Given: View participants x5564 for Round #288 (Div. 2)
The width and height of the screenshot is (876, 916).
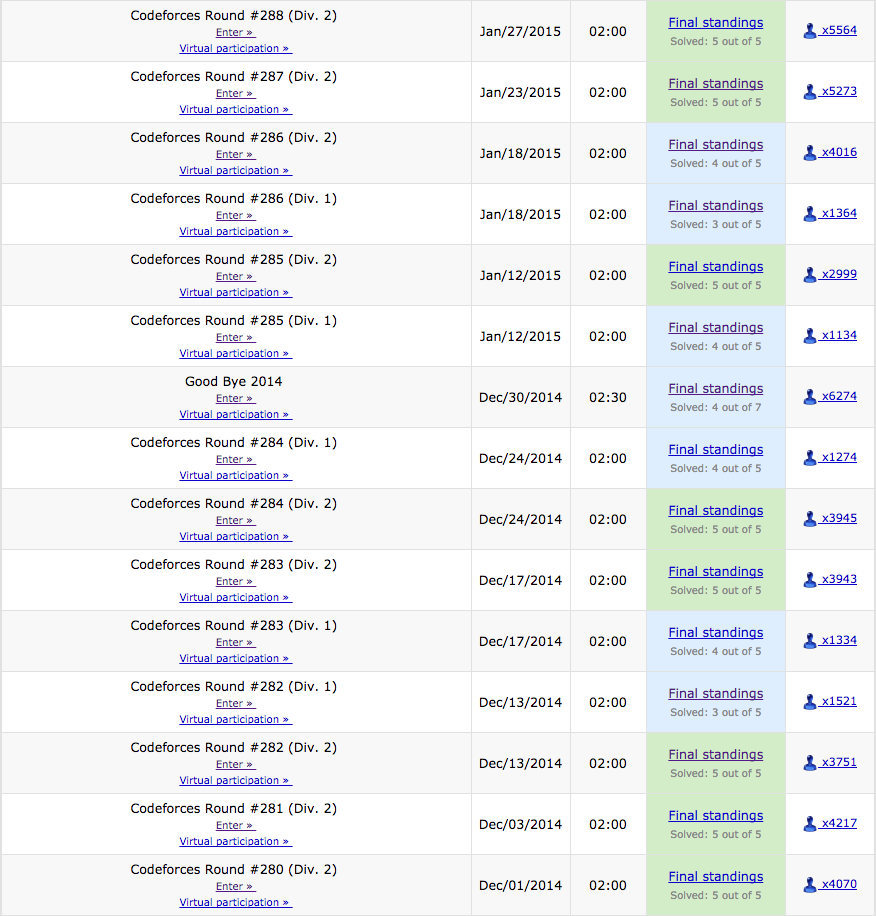Looking at the screenshot, I should pos(838,31).
